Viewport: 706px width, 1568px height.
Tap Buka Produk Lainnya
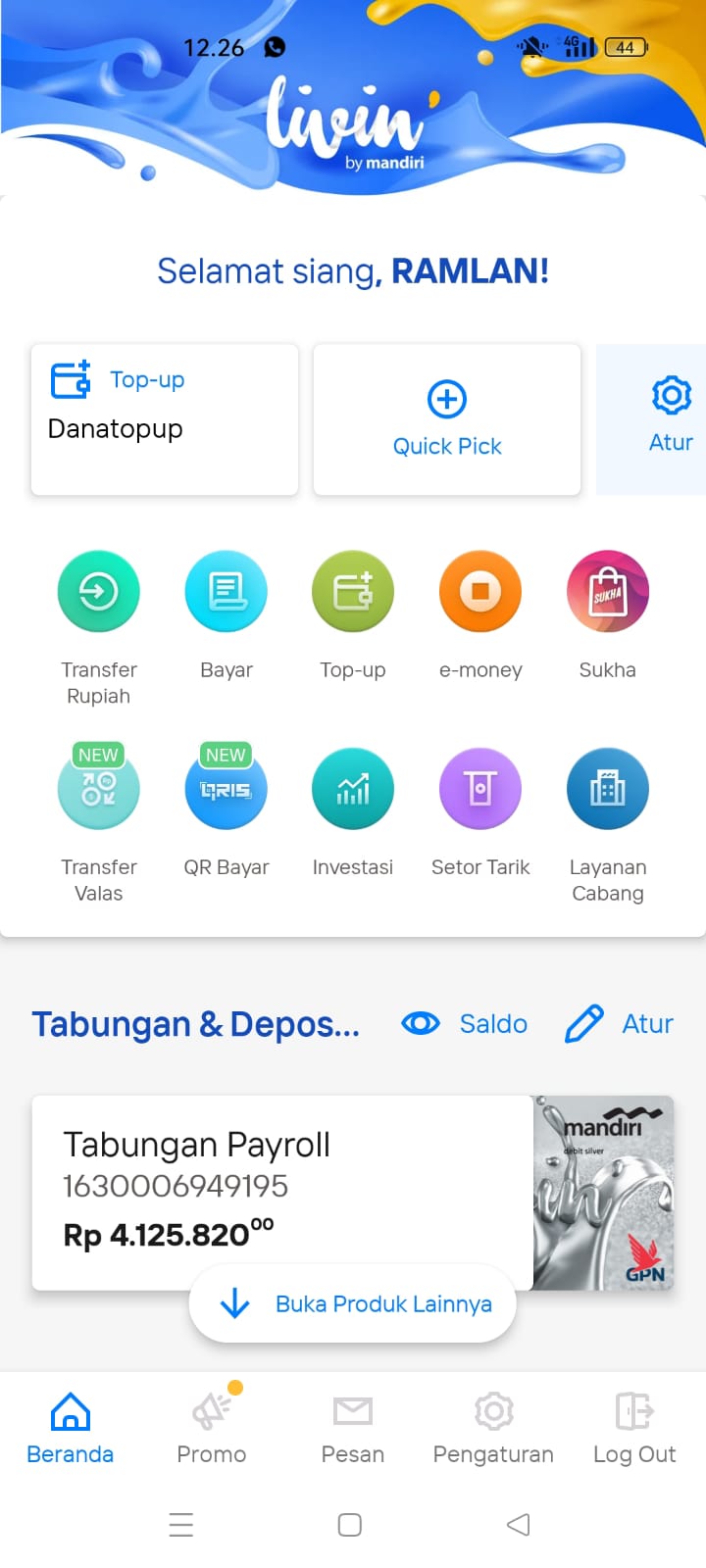353,1304
